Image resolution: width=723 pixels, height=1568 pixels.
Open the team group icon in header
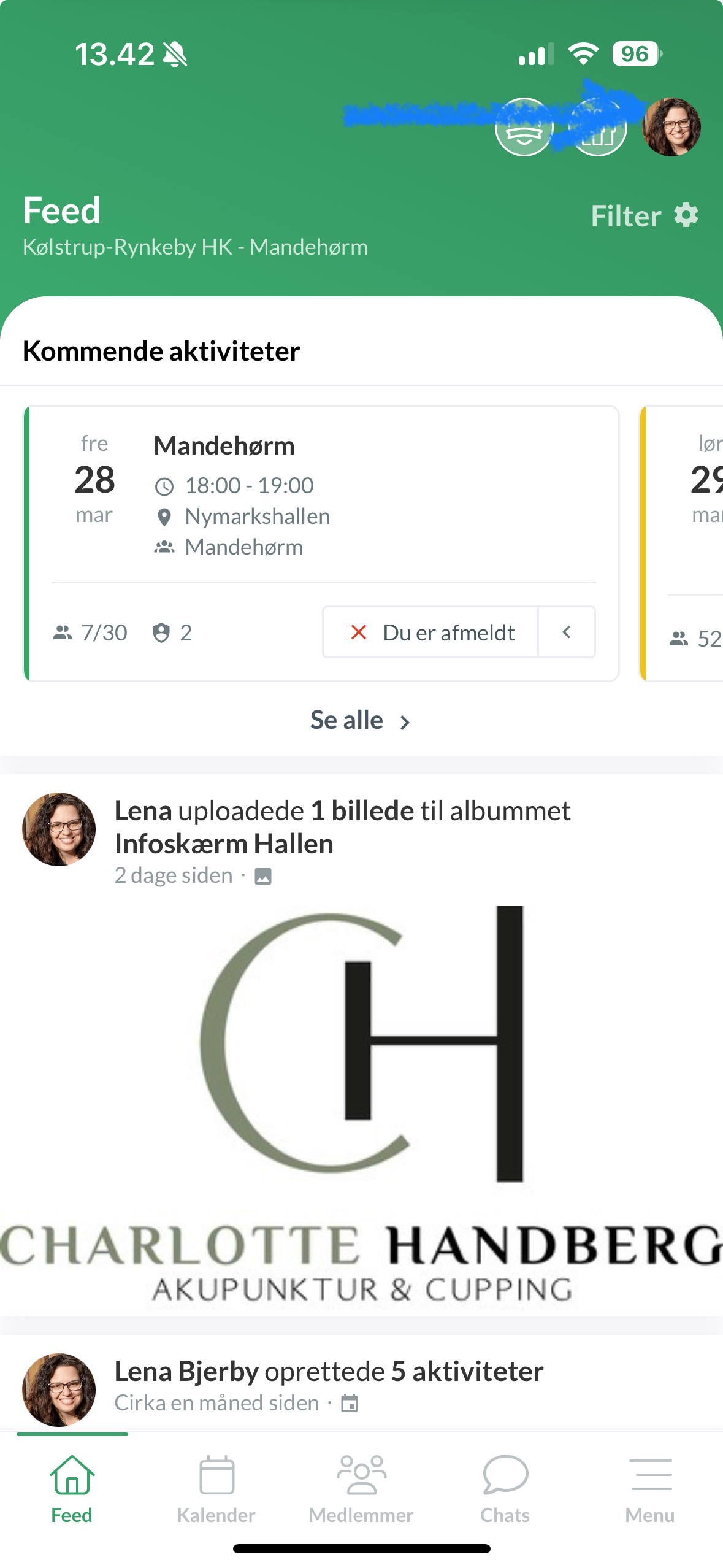tap(598, 127)
